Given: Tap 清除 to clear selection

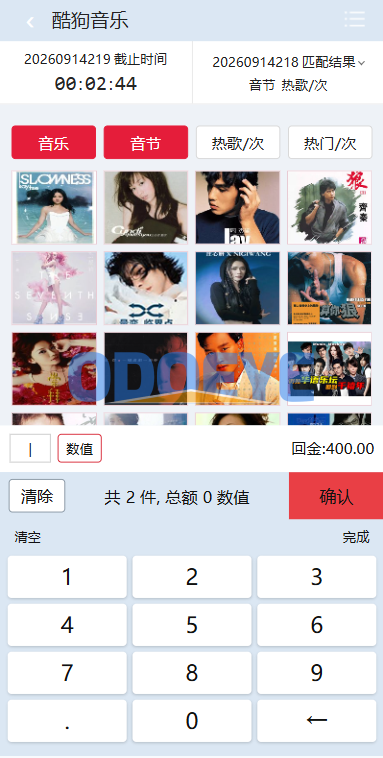Looking at the screenshot, I should pyautogui.click(x=37, y=496).
